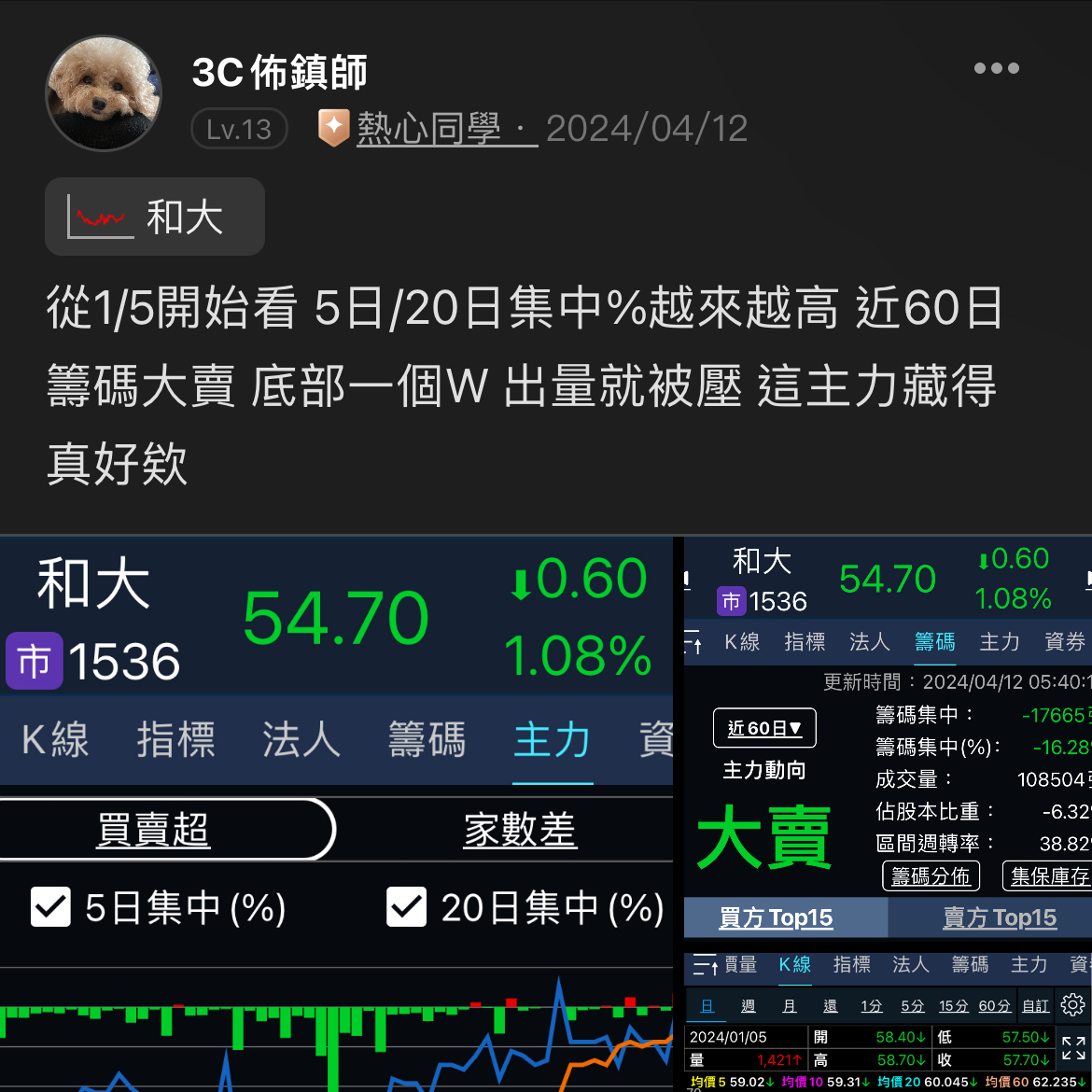View the right attached image showing 大賣

coord(888,814)
